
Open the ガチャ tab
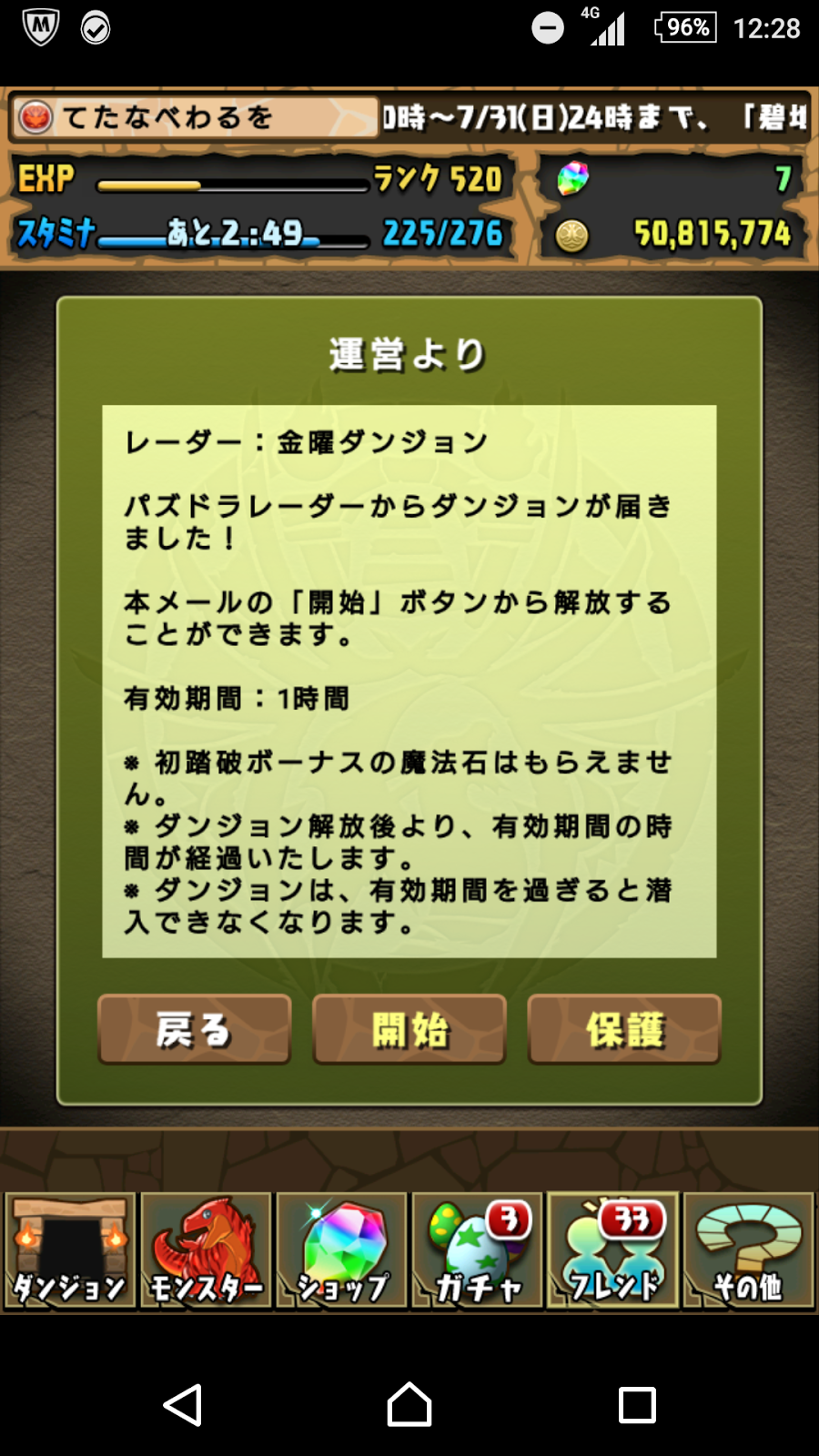coord(477,1251)
